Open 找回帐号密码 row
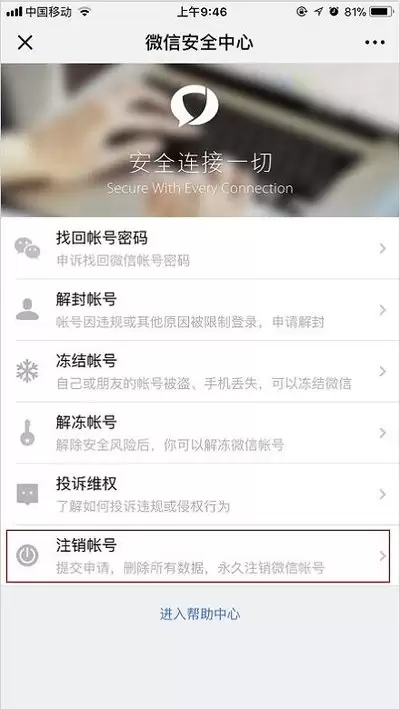400x709 pixels. [200, 248]
